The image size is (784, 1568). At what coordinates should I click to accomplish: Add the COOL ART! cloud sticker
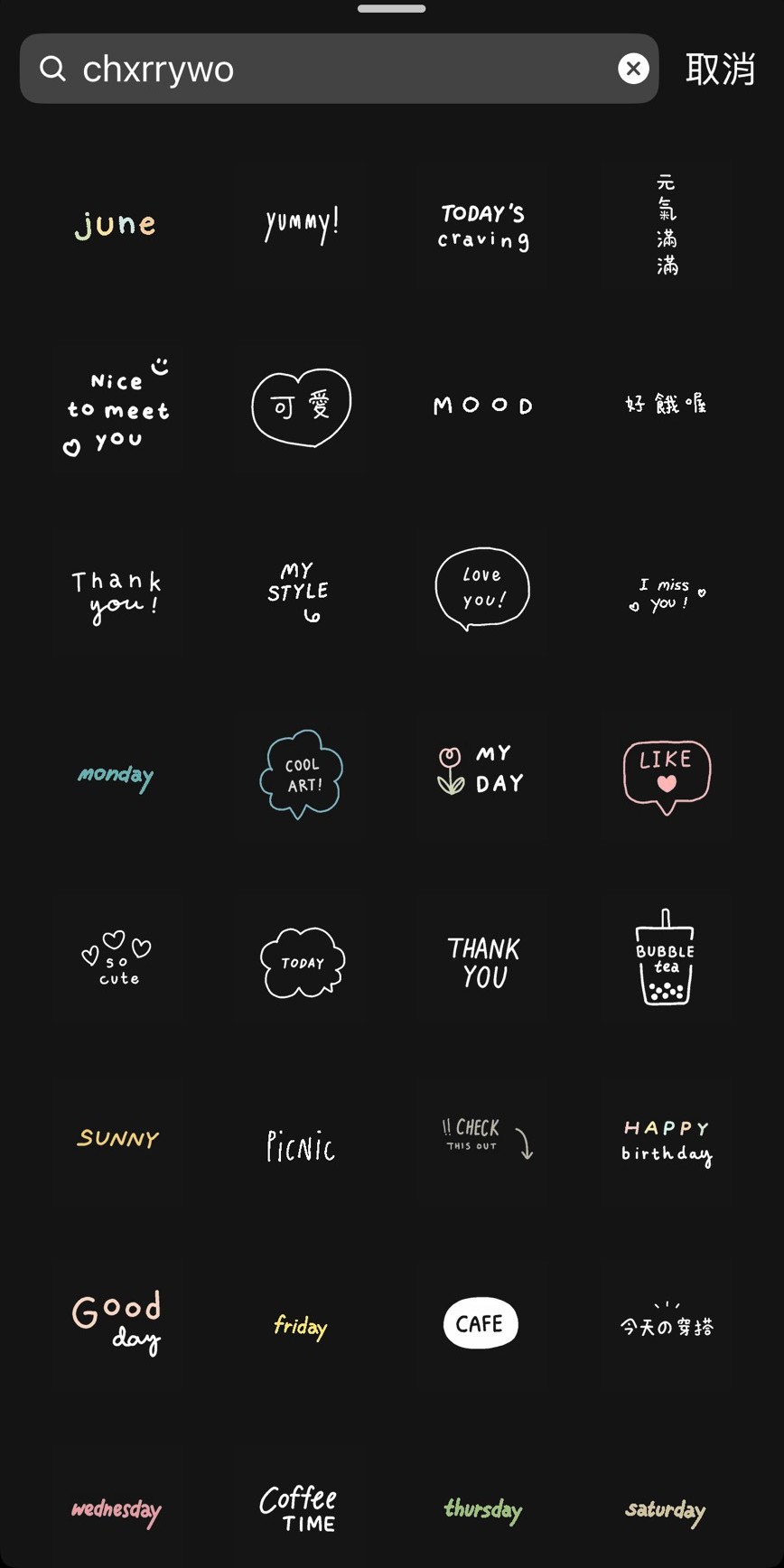pyautogui.click(x=301, y=774)
